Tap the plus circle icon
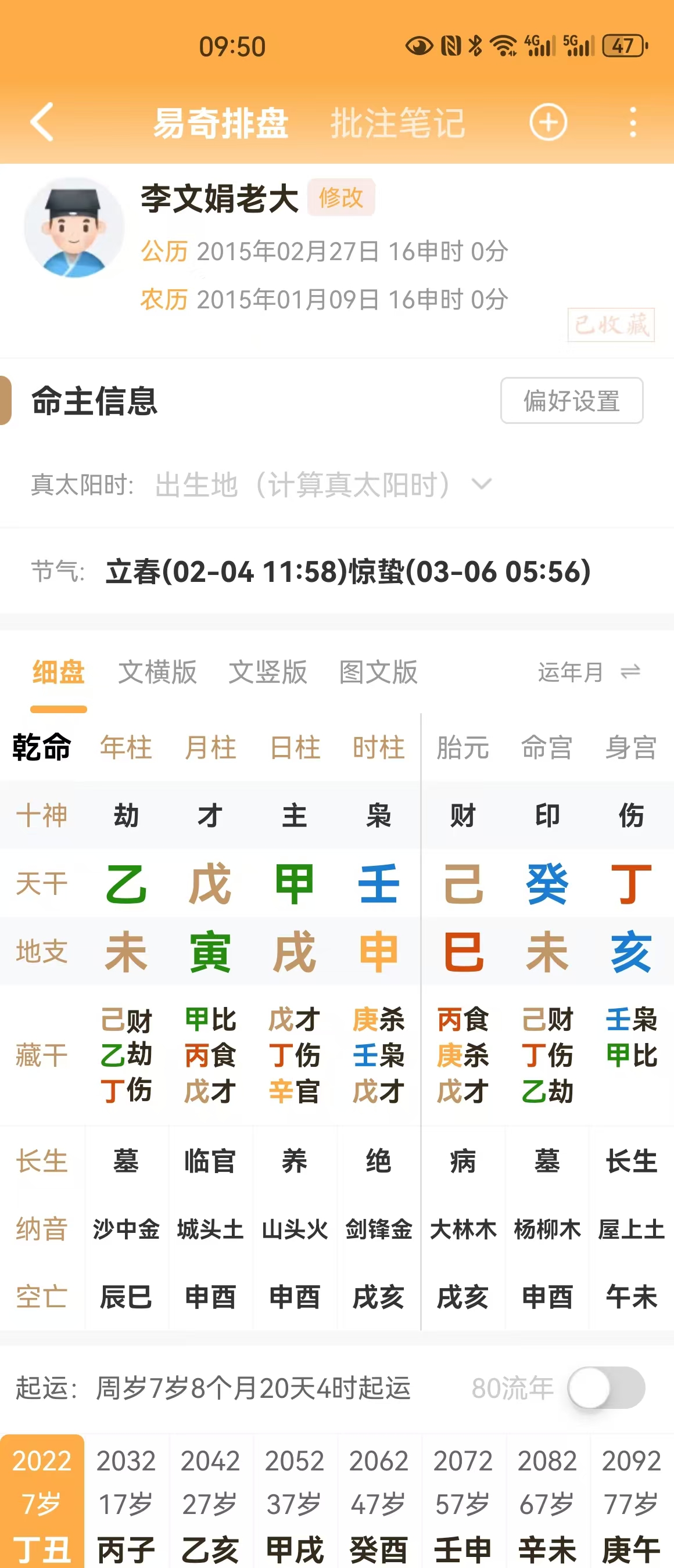 pyautogui.click(x=548, y=123)
